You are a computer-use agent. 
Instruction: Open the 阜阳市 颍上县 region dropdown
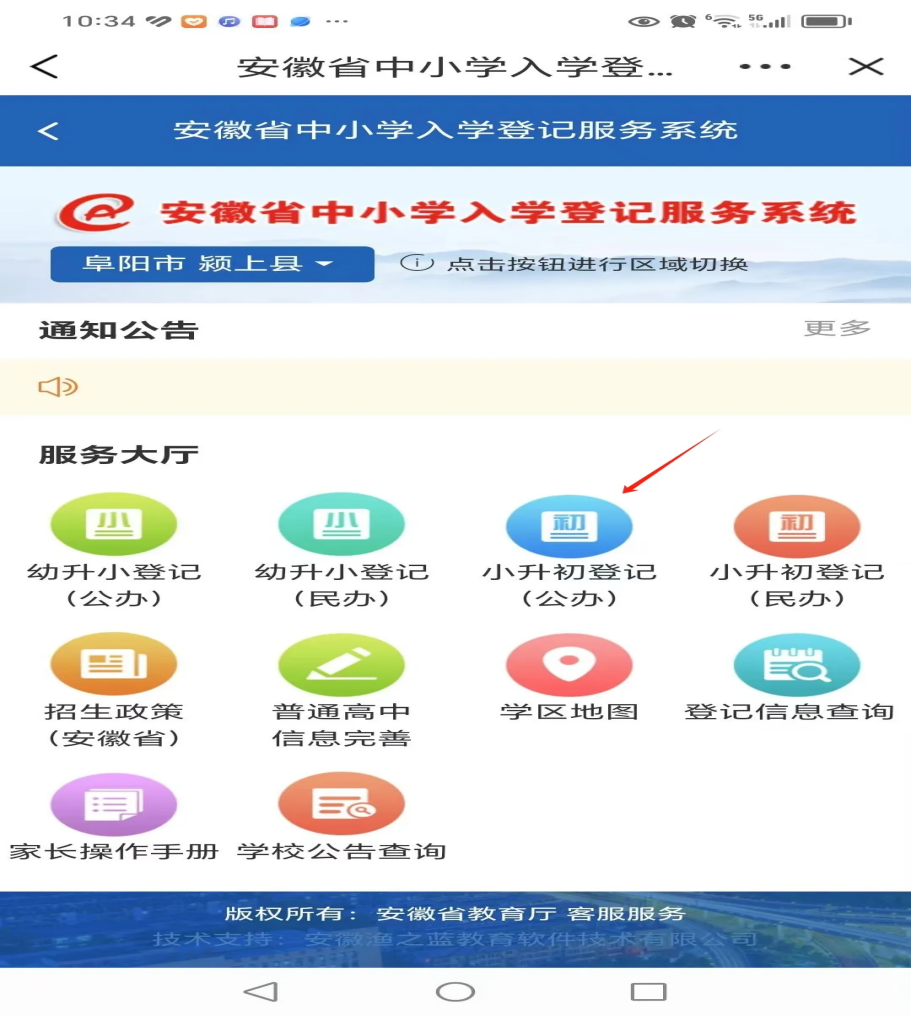point(212,265)
